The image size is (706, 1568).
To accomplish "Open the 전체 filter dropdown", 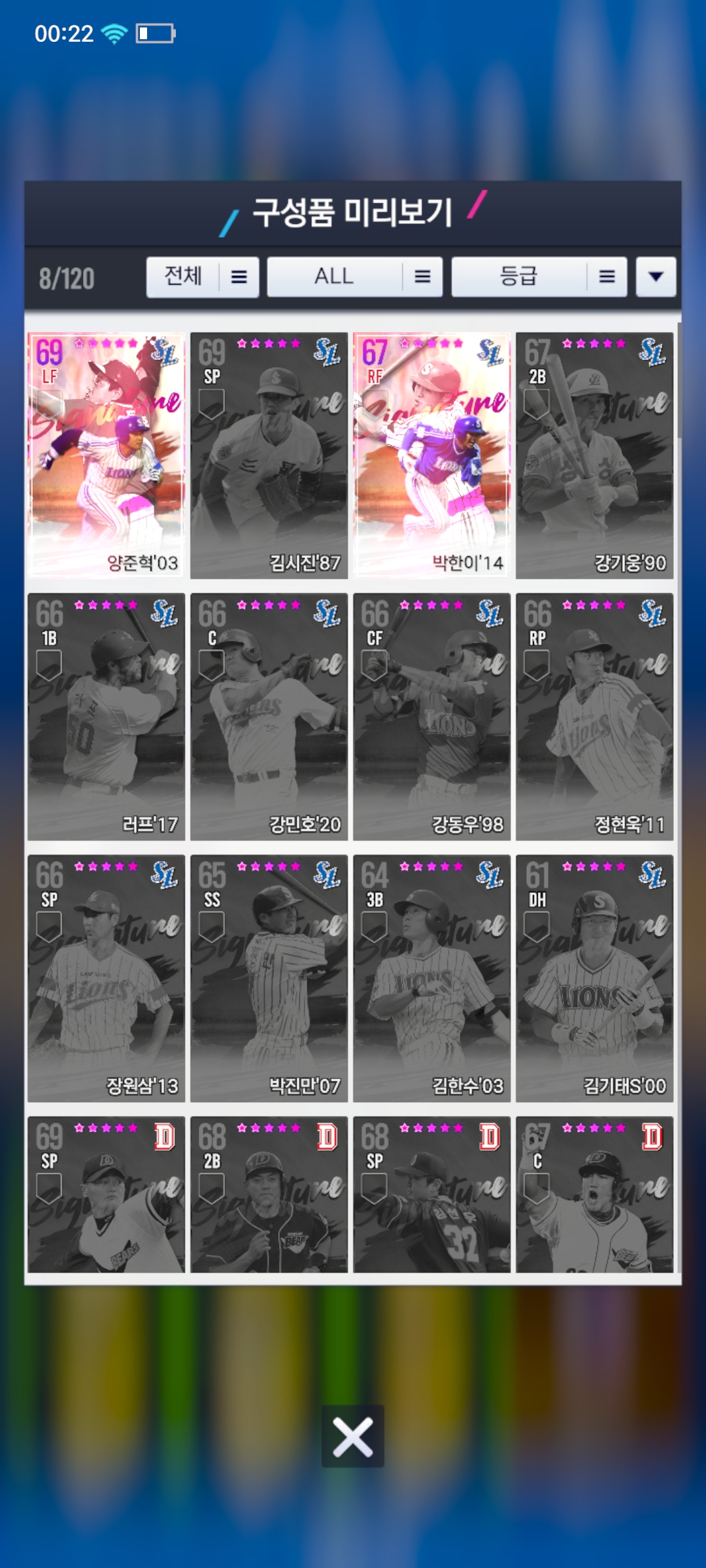I will 203,277.
